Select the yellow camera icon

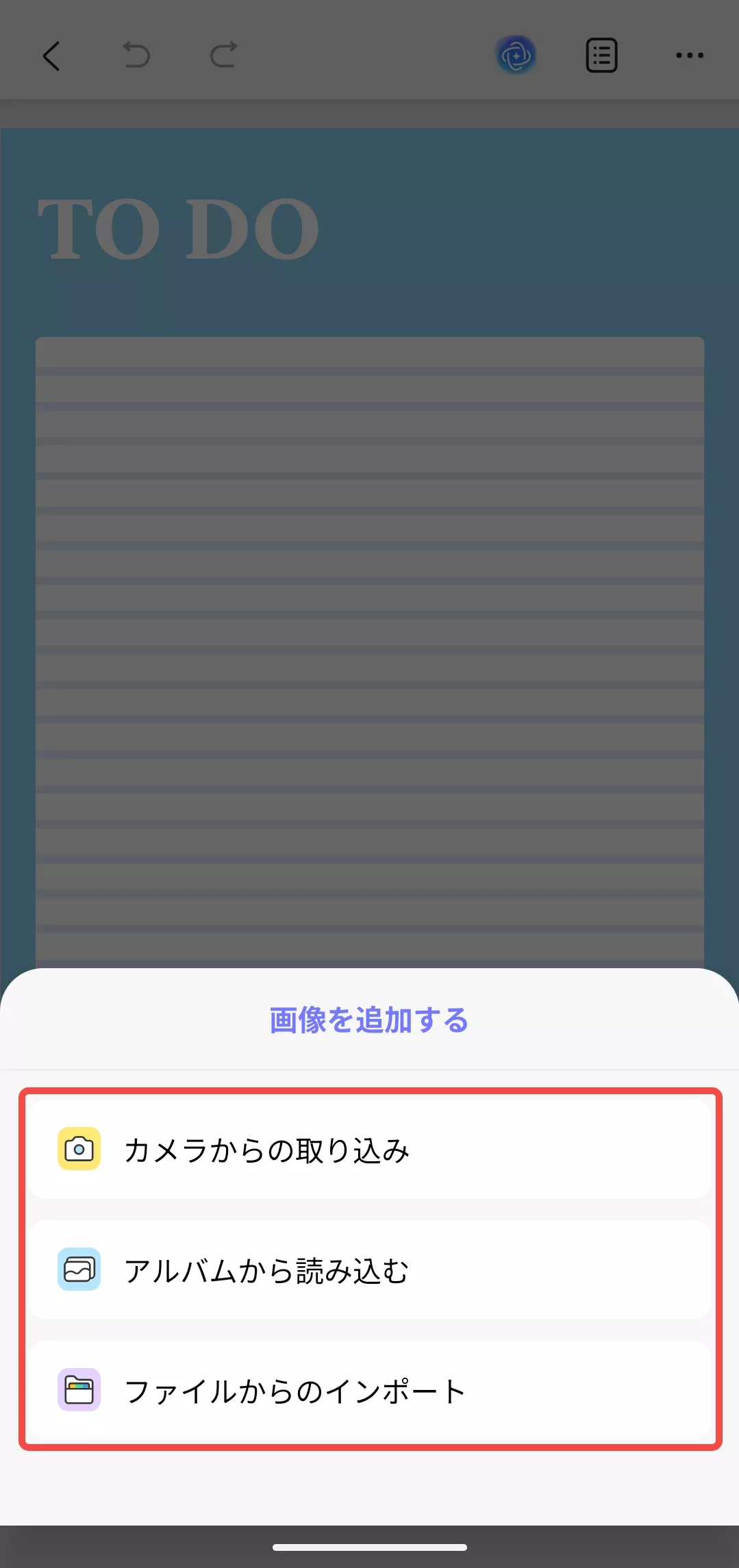tap(79, 1150)
